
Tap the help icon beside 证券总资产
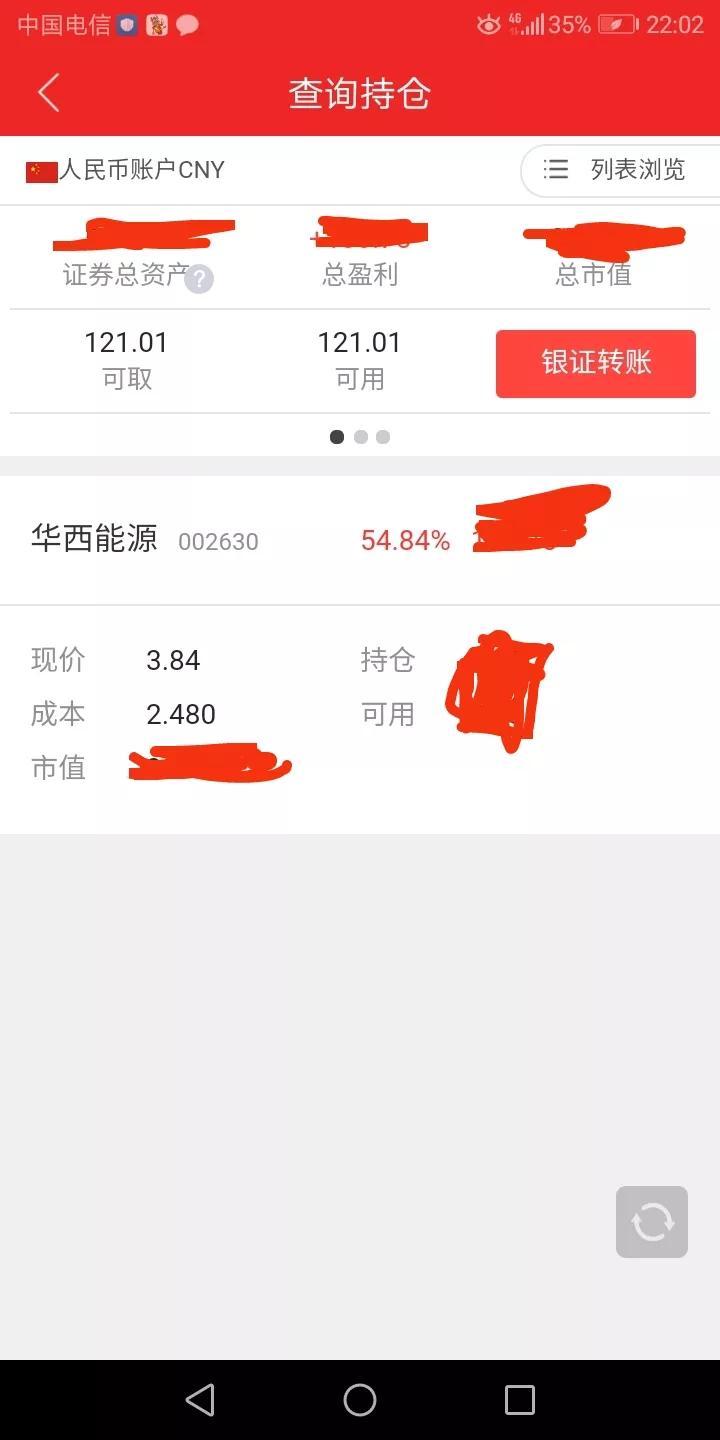199,279
